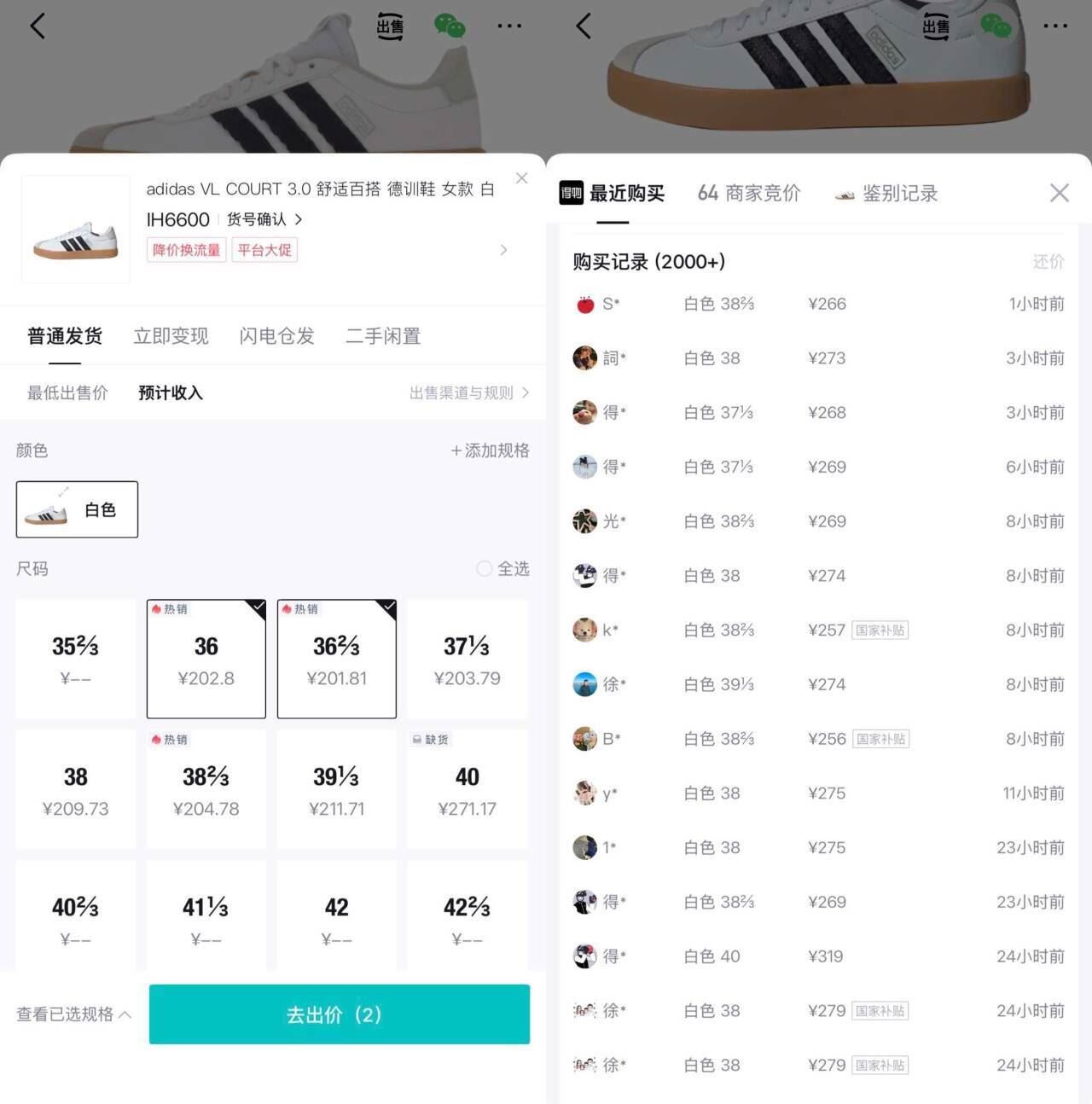Select the 二手闲置 tab
This screenshot has width=1092, height=1104.
pyautogui.click(x=383, y=336)
